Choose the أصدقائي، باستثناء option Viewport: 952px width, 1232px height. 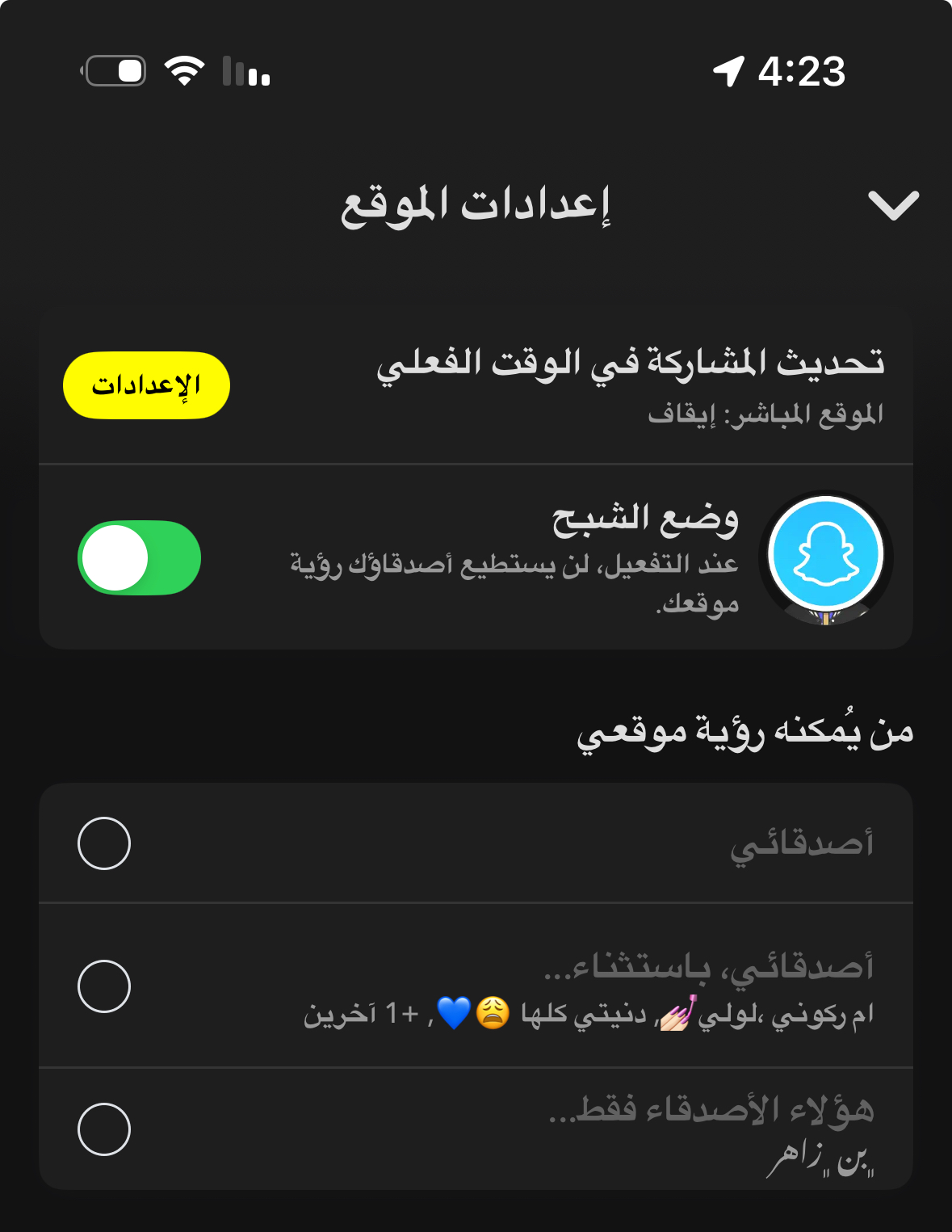pos(104,986)
